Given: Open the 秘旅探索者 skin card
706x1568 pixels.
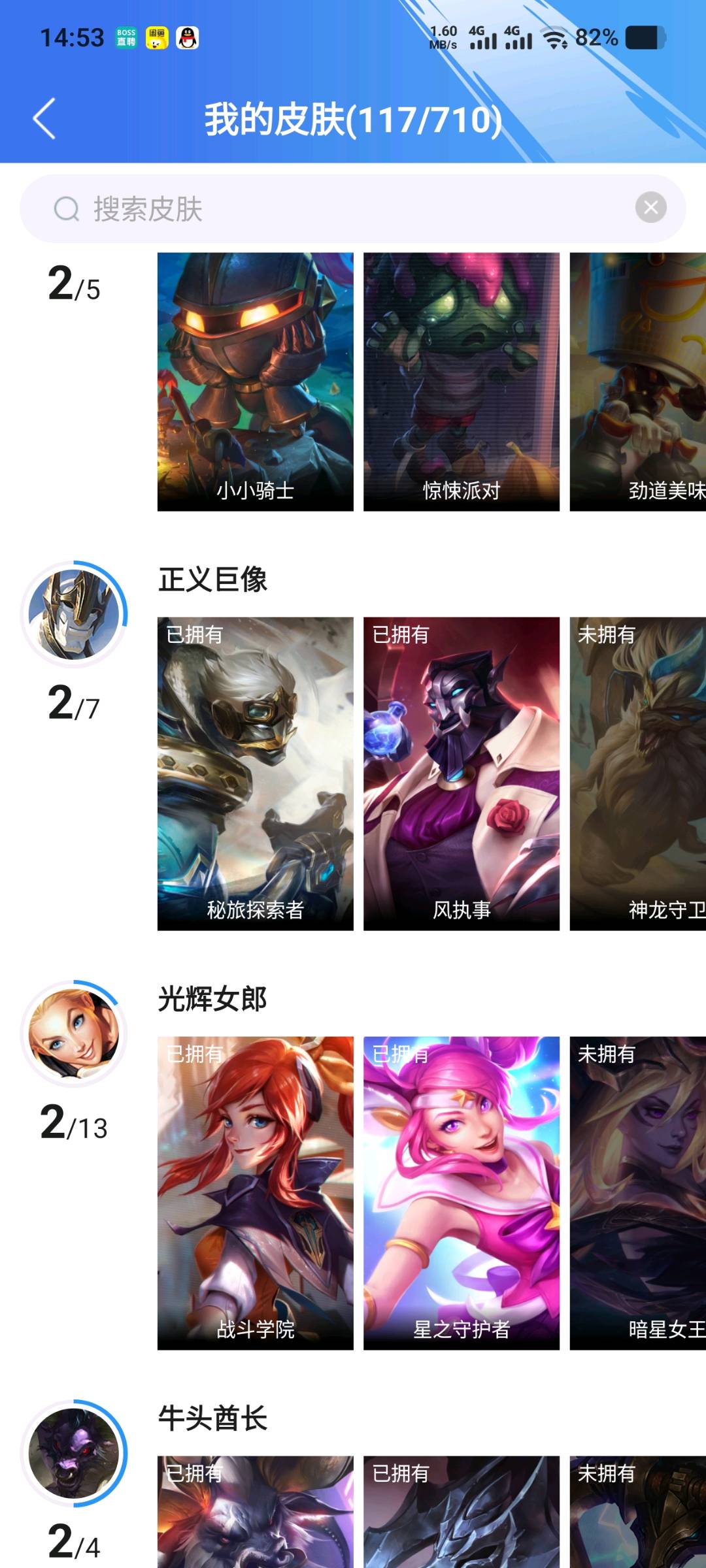Looking at the screenshot, I should pos(255,774).
